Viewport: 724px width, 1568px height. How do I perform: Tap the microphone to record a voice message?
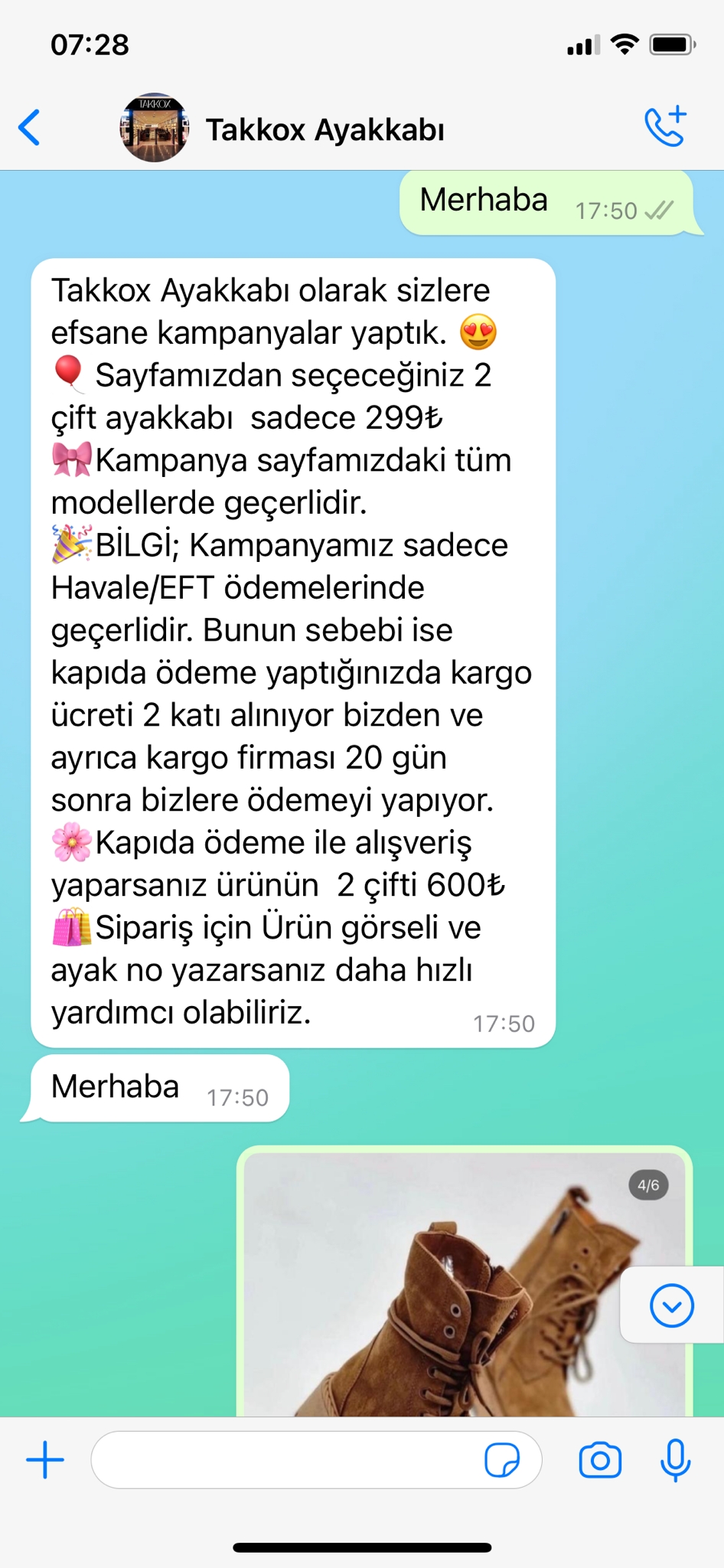(x=675, y=1459)
